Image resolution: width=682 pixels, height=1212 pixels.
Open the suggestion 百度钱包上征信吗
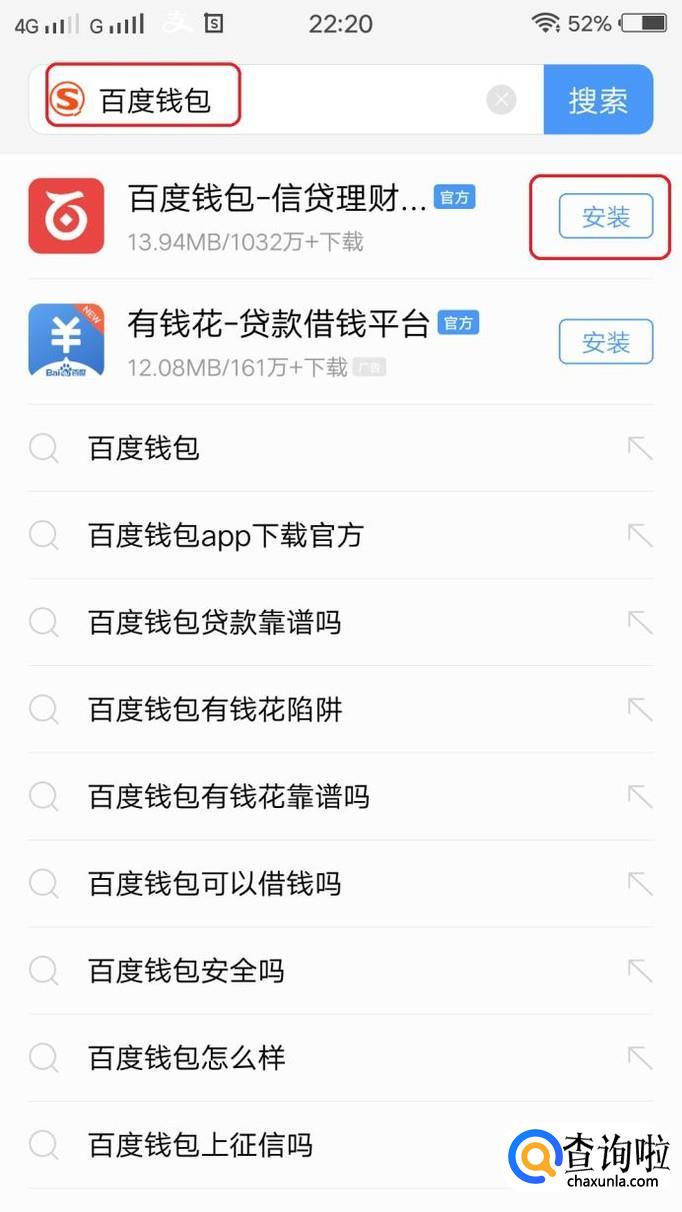tap(200, 1144)
